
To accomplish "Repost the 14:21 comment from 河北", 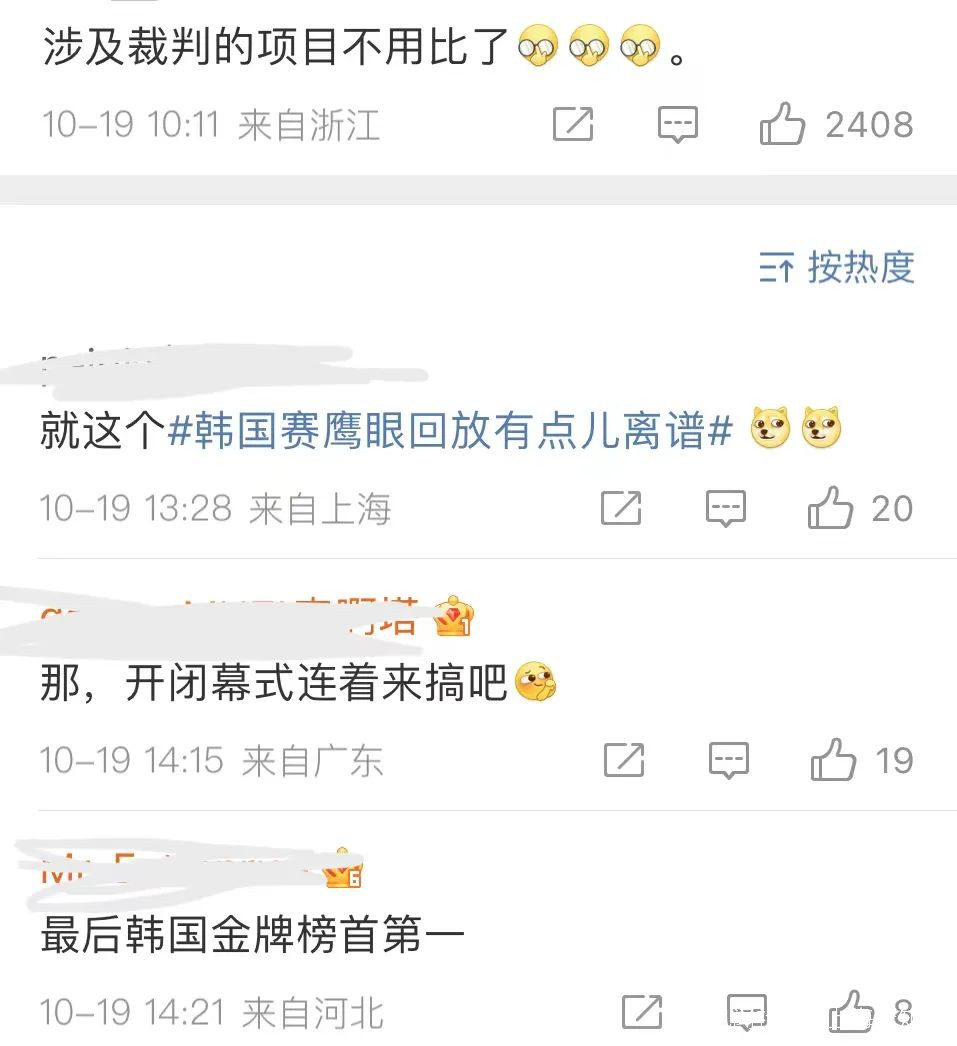I will pos(642,1012).
